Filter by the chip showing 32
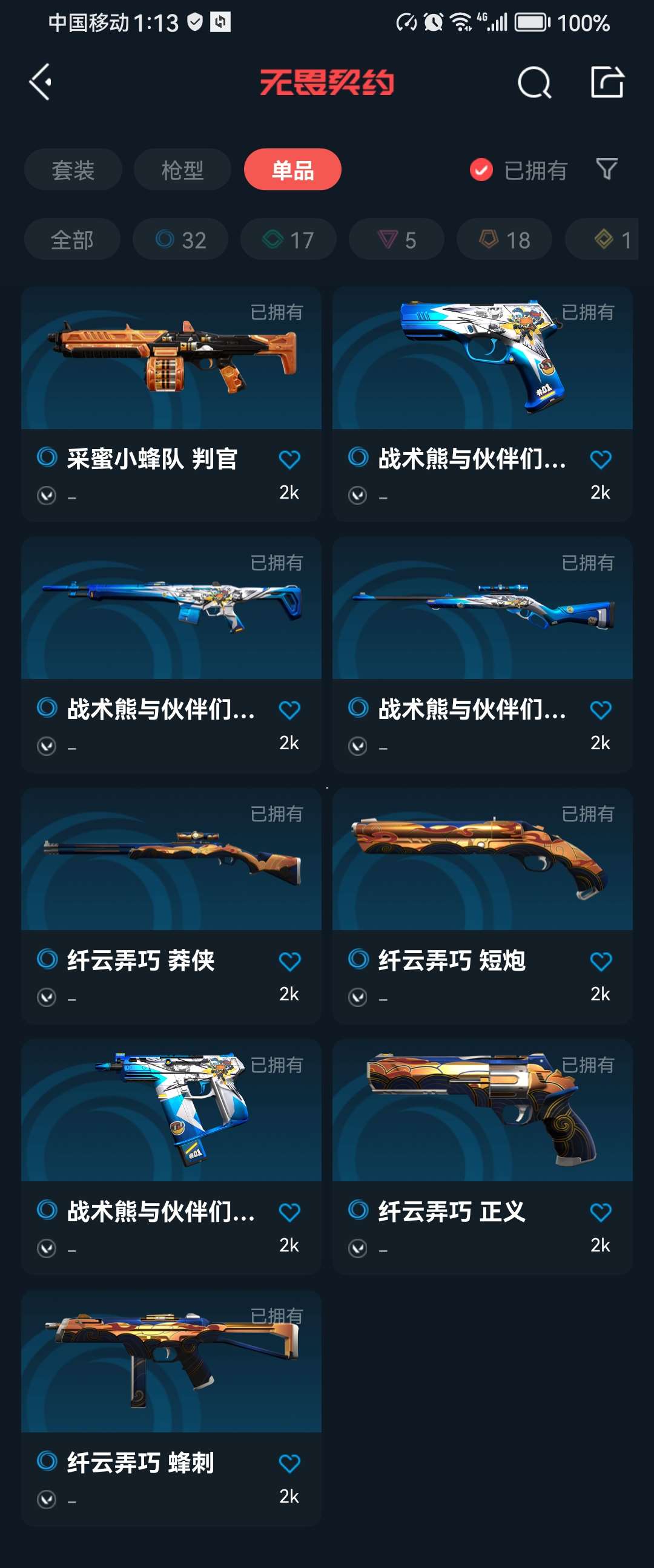 [181, 240]
